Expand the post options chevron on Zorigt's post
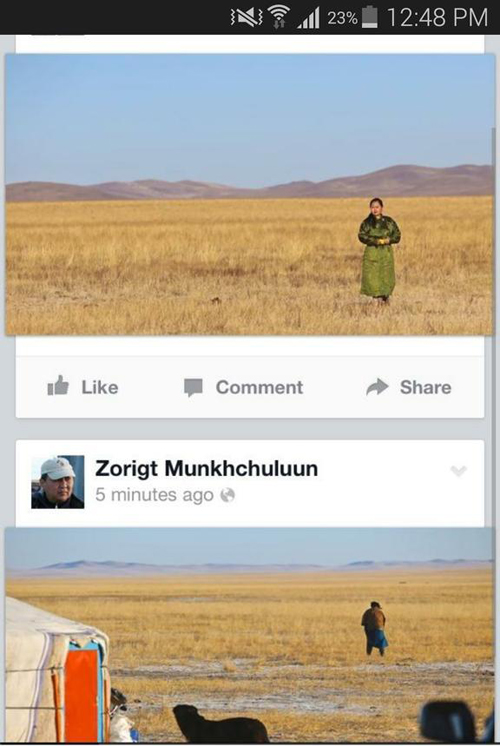Screen dimensions: 500x746 [459, 471]
